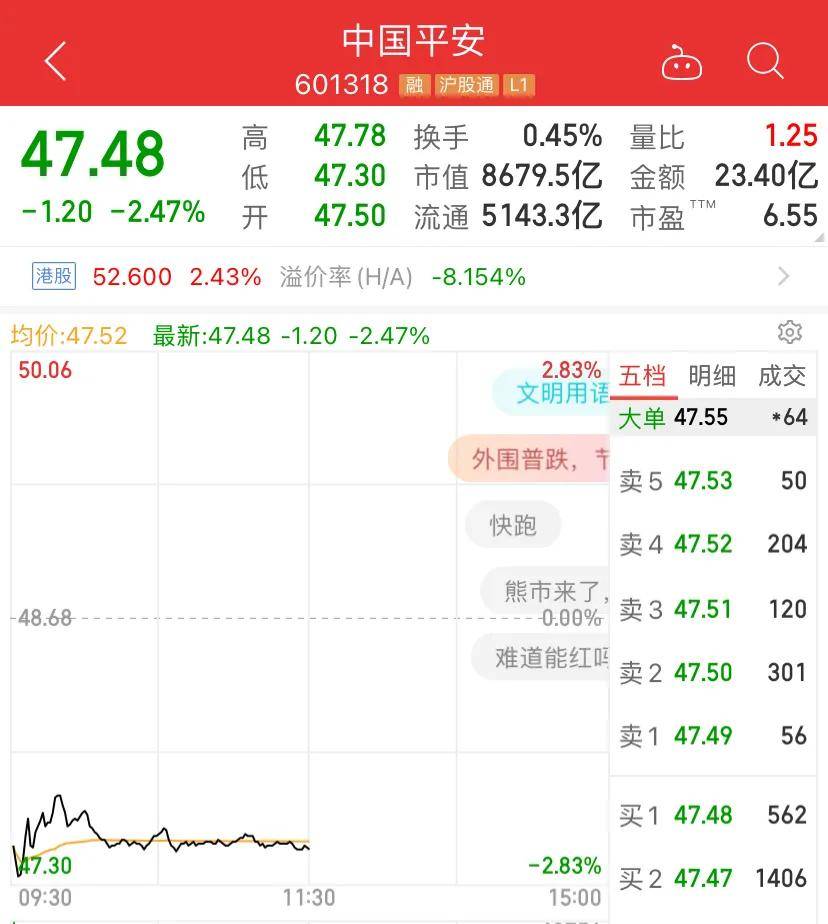
Task: Open stock search magnifier
Action: [x=765, y=62]
